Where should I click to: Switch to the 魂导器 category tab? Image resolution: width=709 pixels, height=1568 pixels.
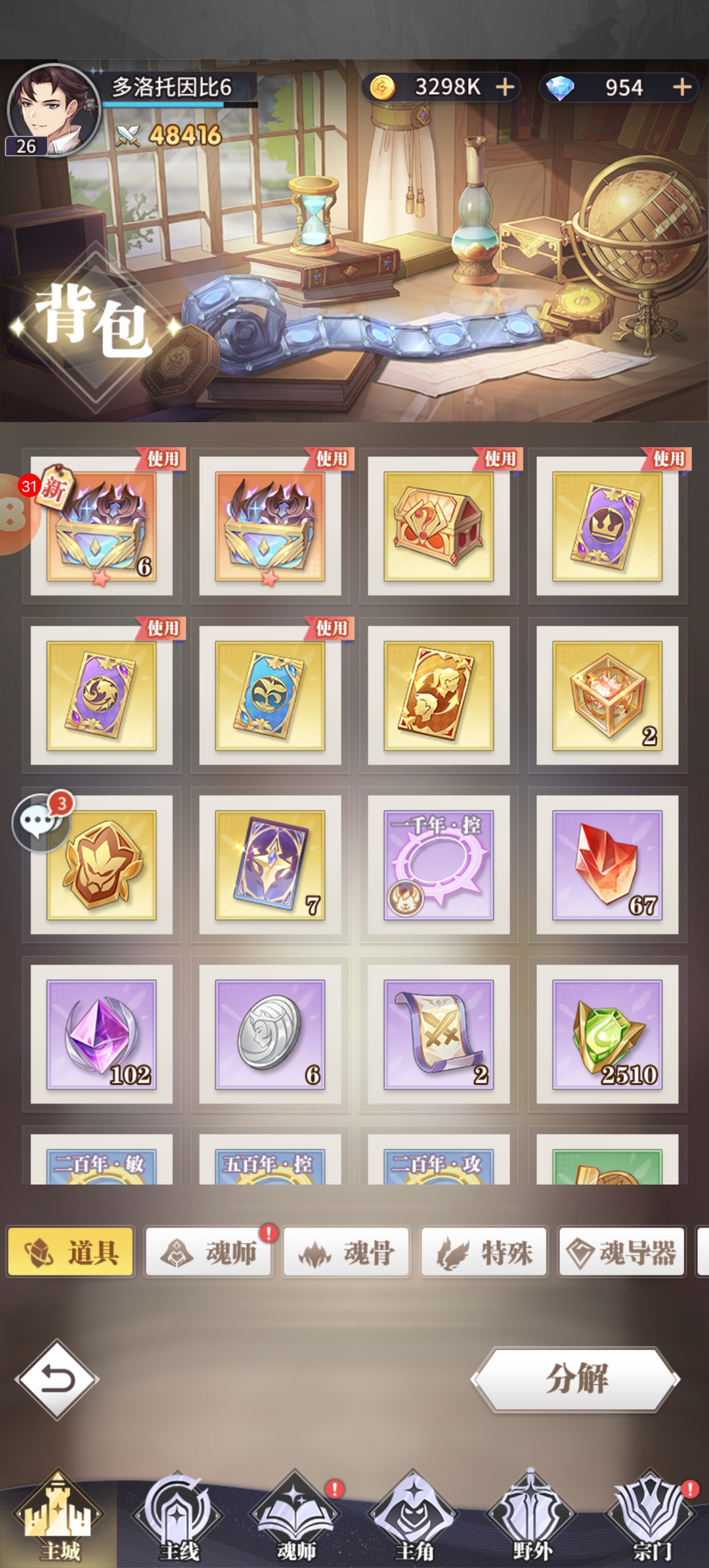622,1252
